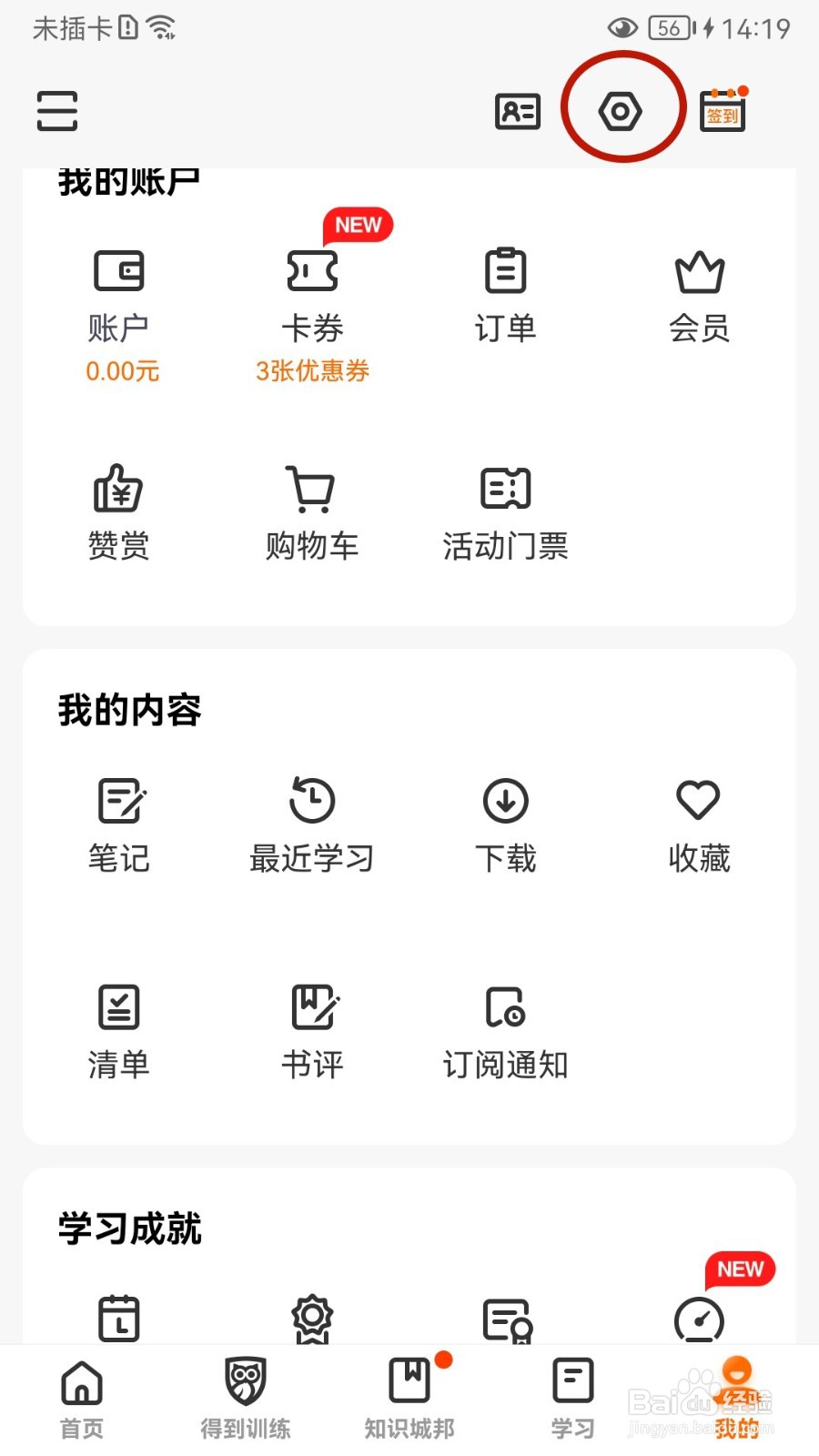Screen dimensions: 819x1456
Task: Open 赞赏 rewards
Action: 119,513
